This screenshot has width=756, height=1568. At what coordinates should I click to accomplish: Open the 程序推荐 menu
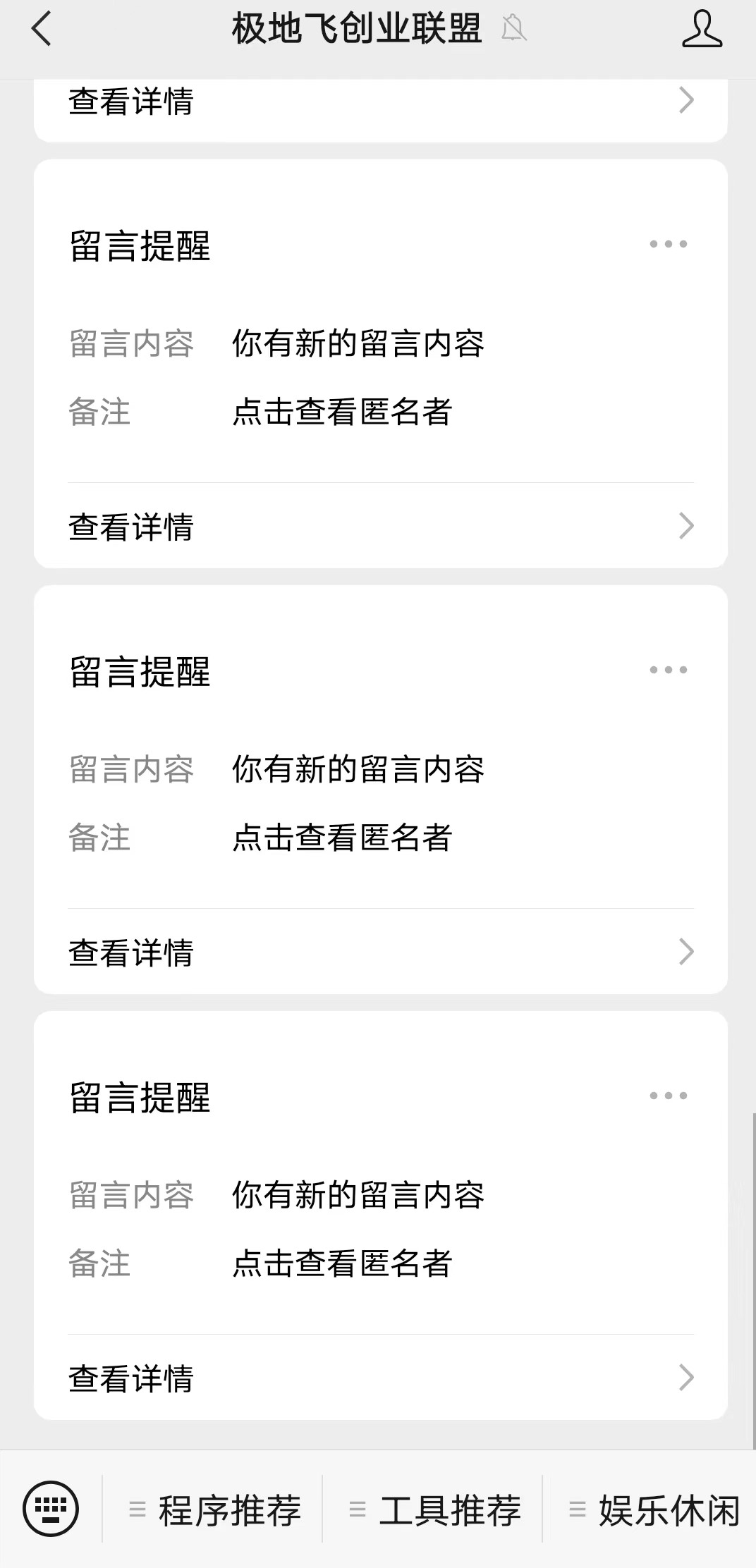tap(215, 1509)
